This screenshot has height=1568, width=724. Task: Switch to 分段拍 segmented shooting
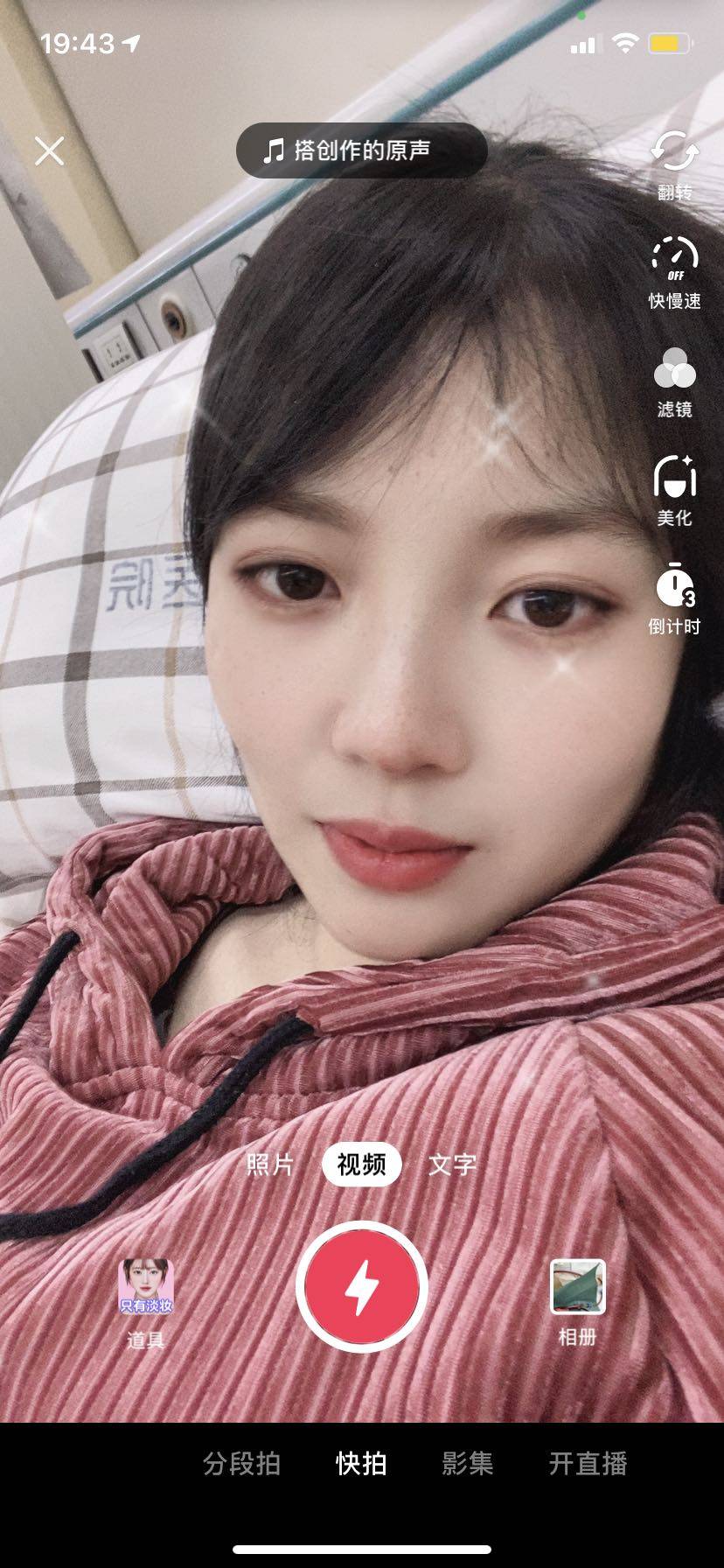tap(241, 1463)
